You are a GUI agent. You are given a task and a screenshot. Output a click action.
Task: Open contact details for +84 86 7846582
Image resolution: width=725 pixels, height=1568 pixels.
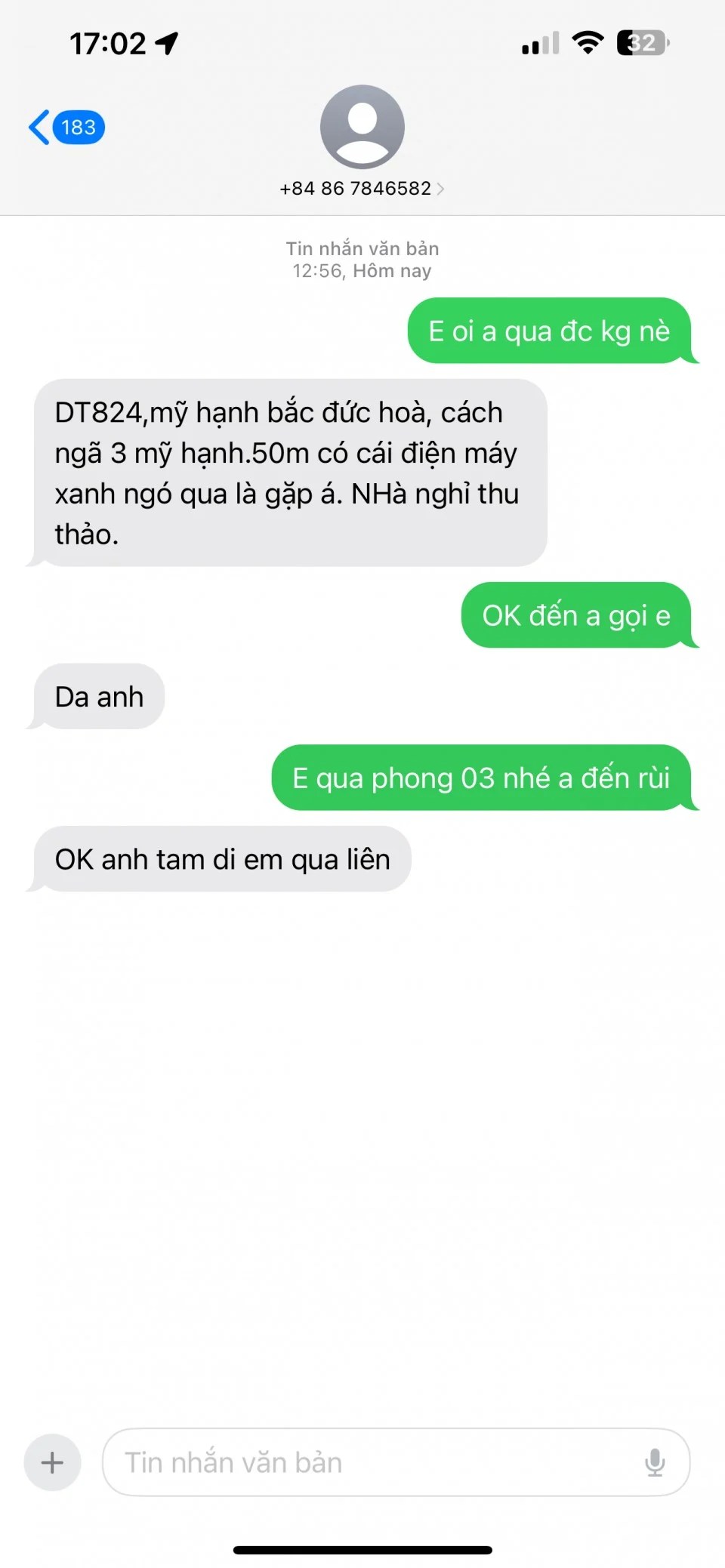coord(362,188)
